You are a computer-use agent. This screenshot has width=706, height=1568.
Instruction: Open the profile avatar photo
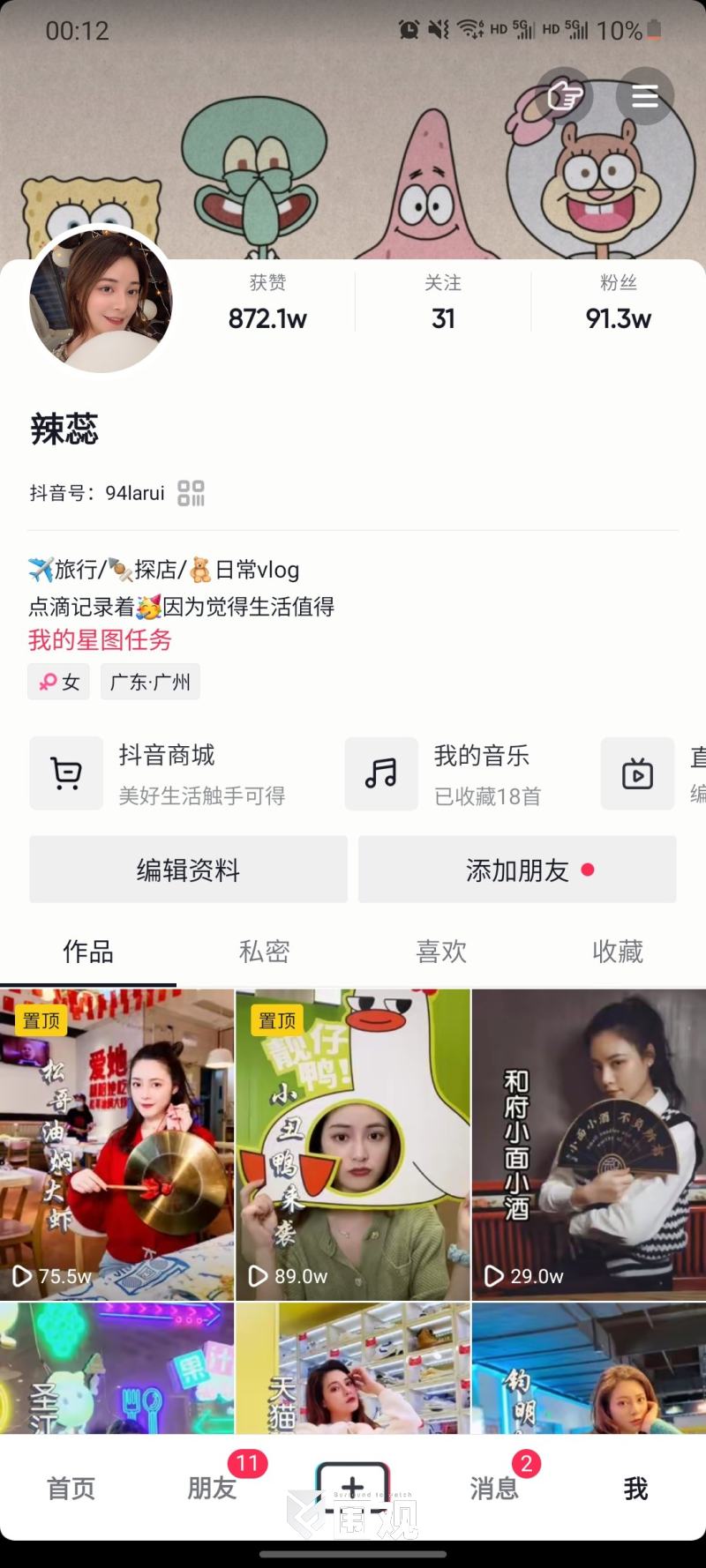click(x=101, y=301)
